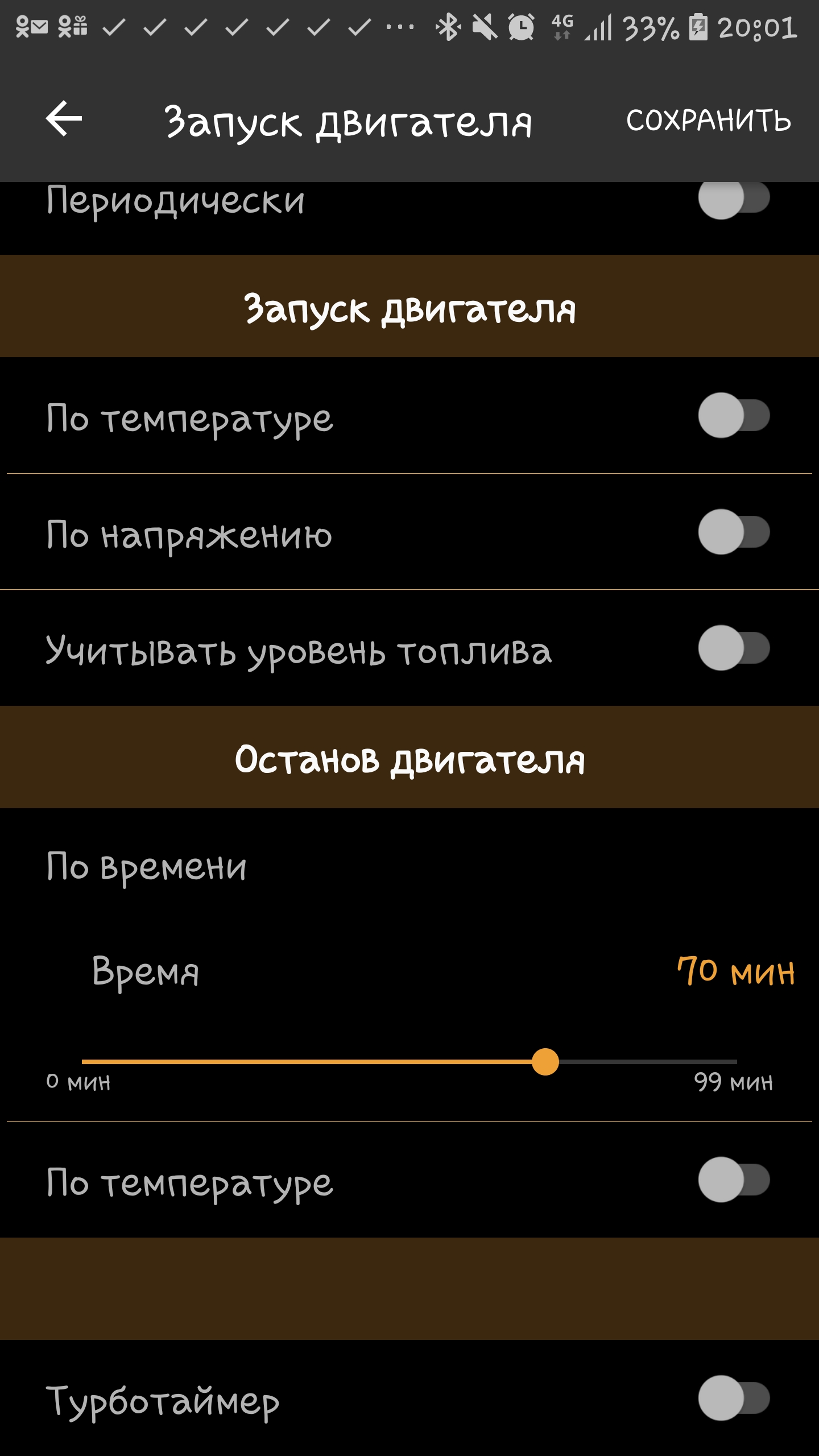Switch on По температуре under Останов двигателя
The width and height of the screenshot is (819, 1456).
(x=734, y=1180)
